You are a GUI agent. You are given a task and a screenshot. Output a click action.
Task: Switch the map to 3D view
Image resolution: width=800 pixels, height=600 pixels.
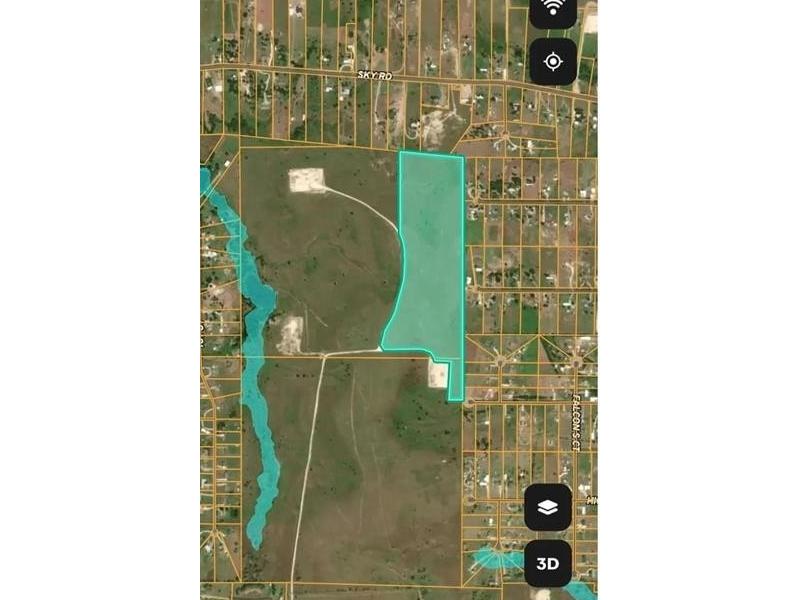click(548, 563)
